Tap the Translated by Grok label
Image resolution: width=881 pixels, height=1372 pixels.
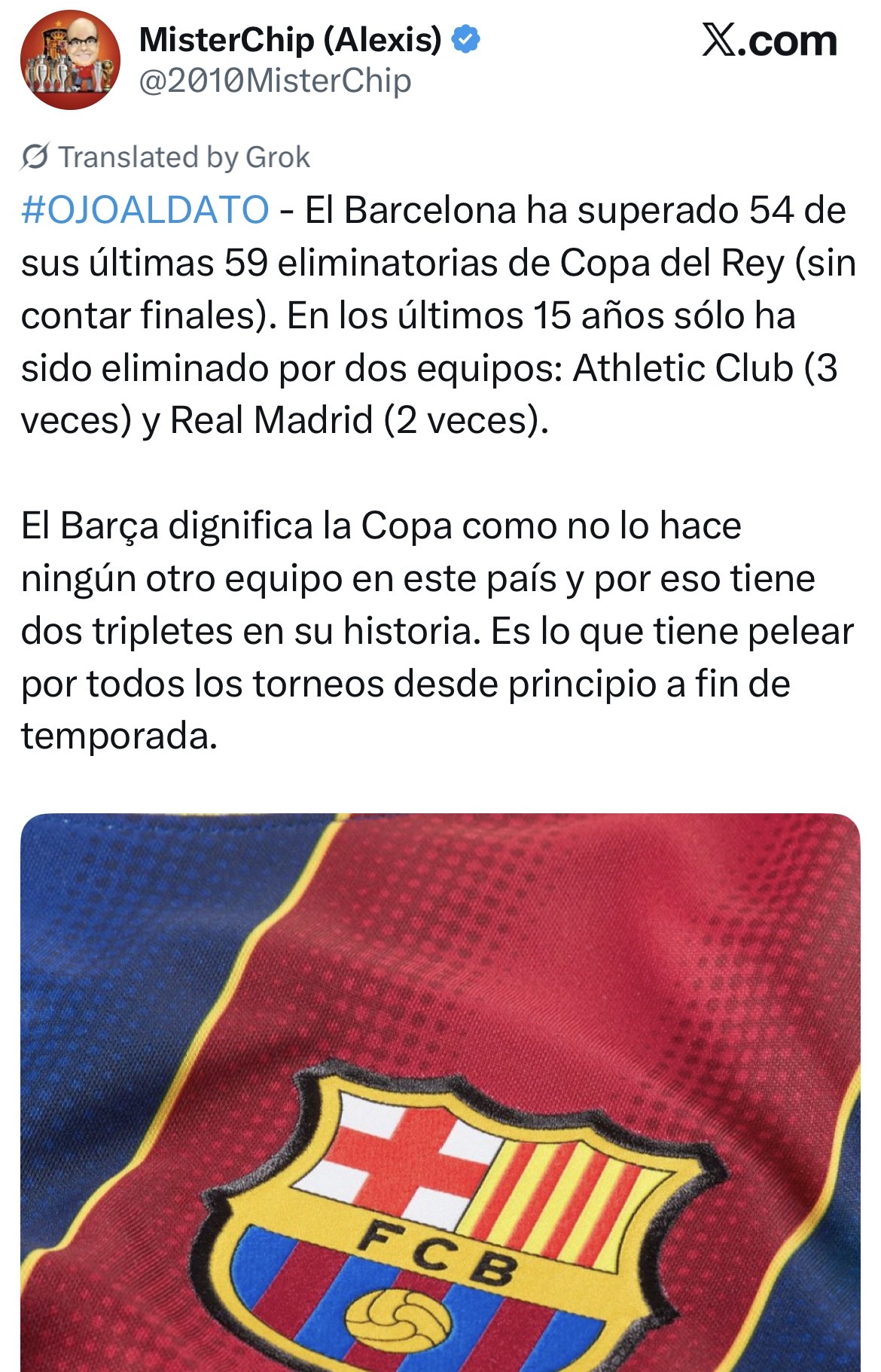click(166, 157)
